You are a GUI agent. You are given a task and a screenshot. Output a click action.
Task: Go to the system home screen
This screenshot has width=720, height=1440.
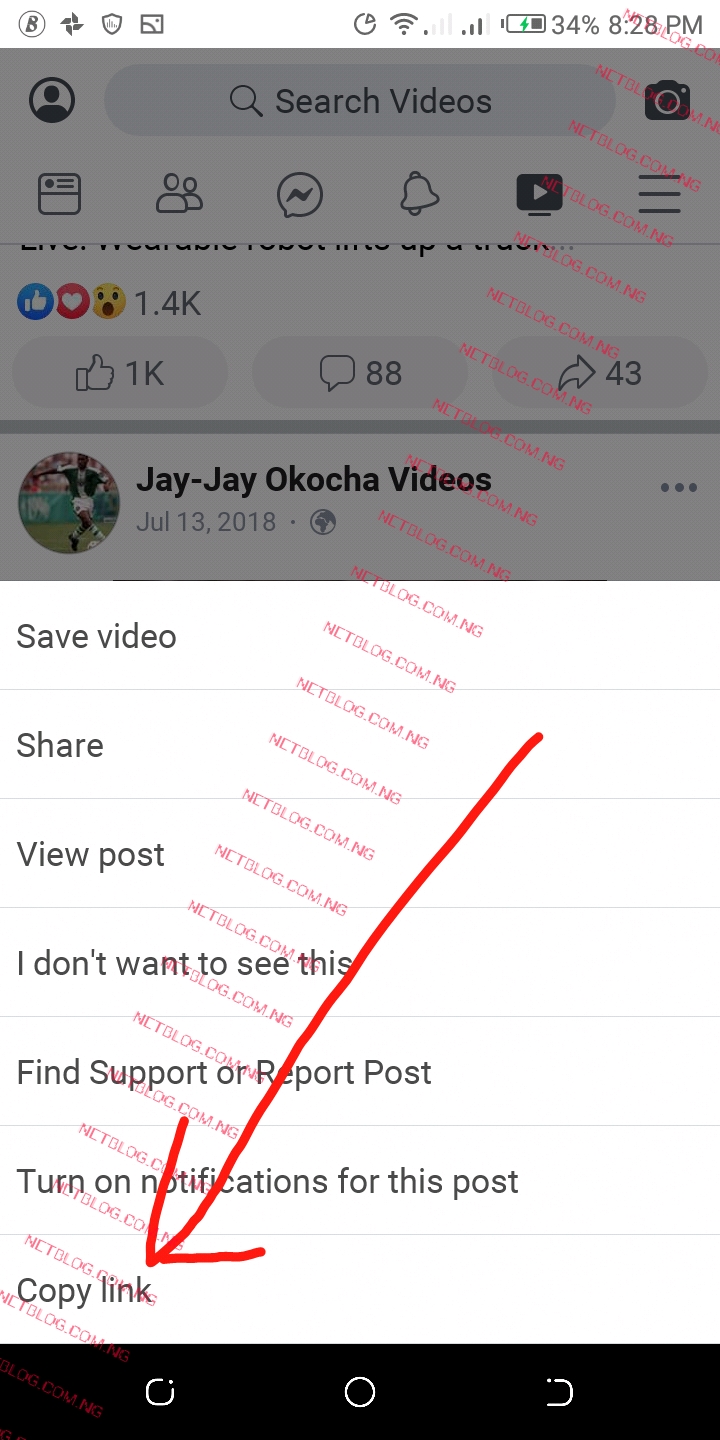pos(360,1392)
